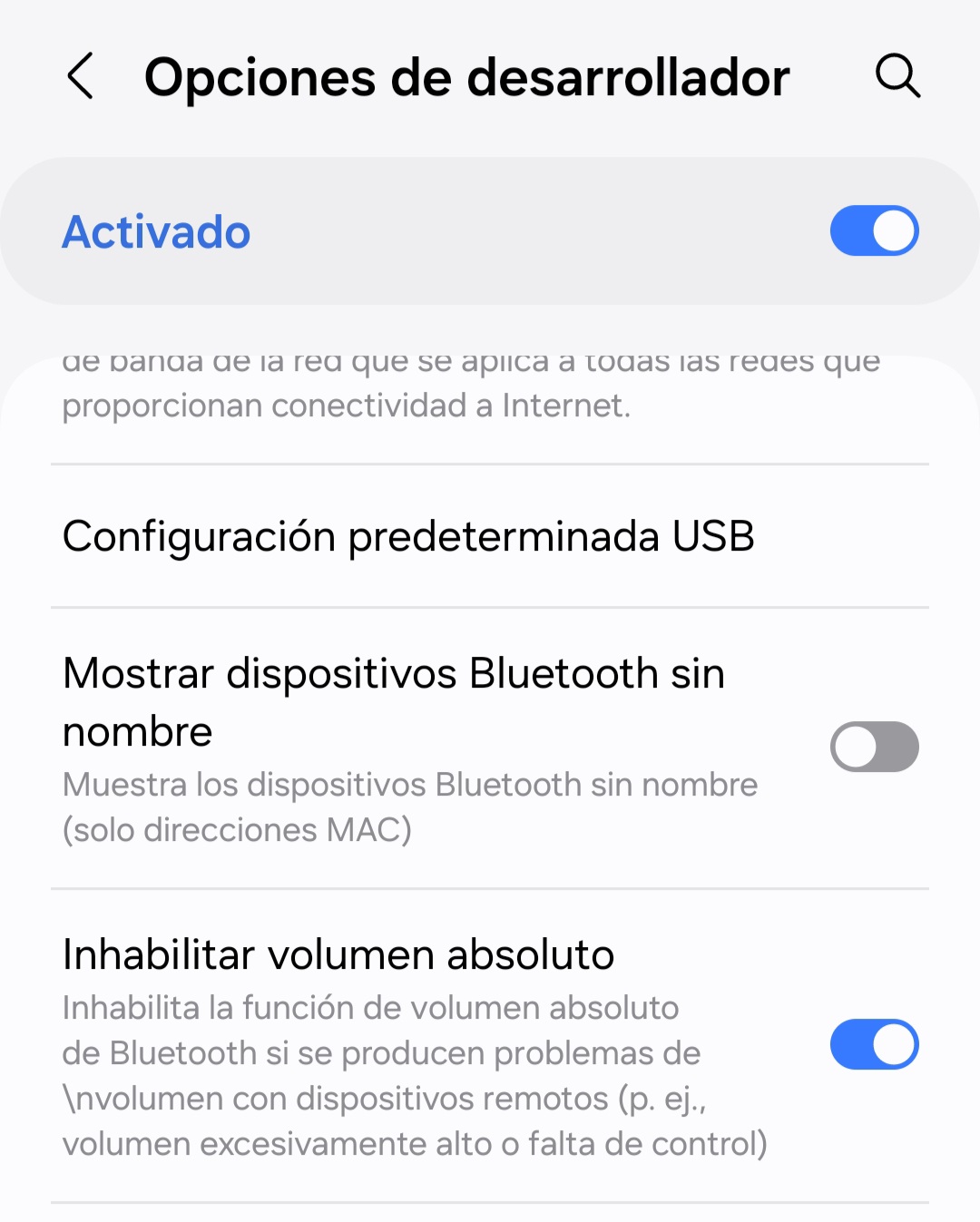
Task: Go back from Opciones de desarrollador
Action: (81, 76)
